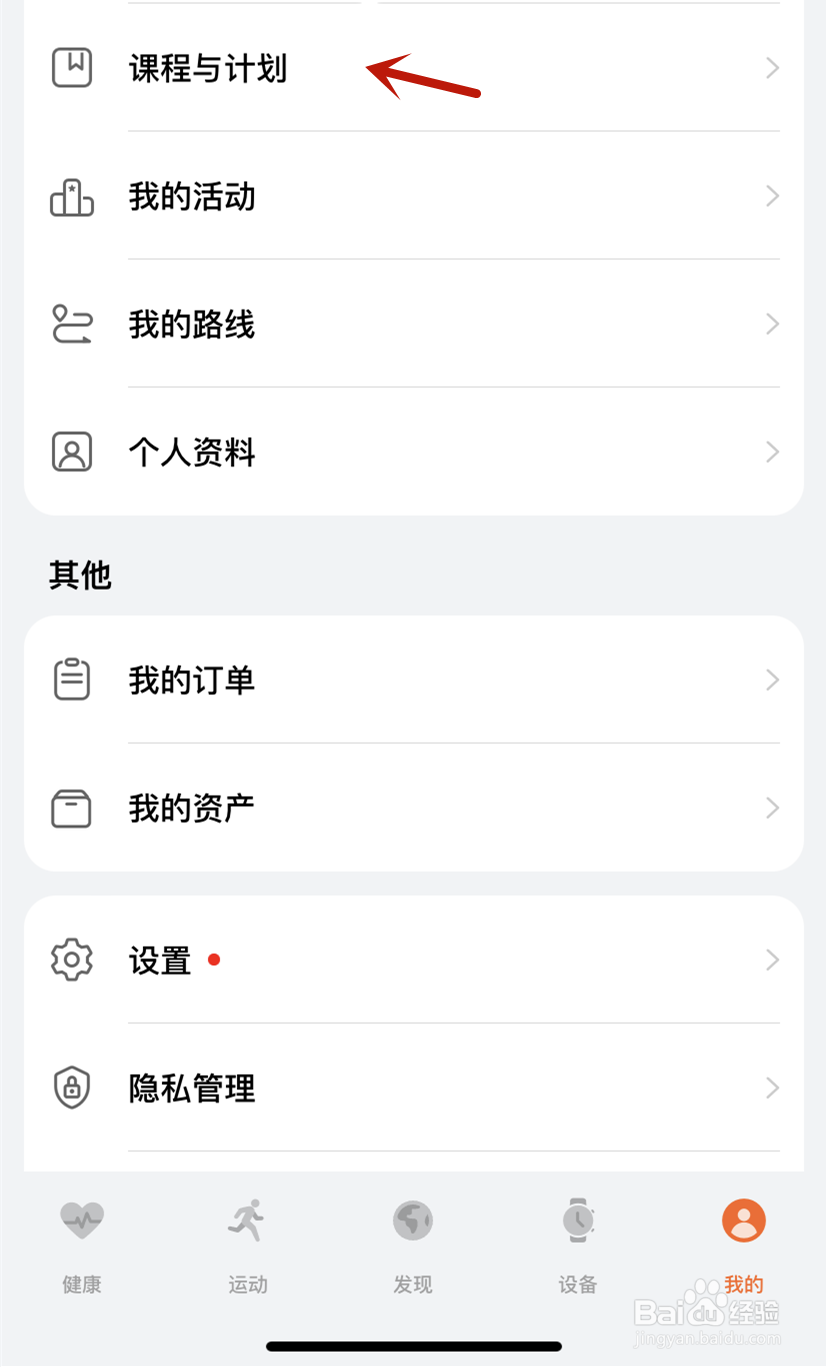The height and width of the screenshot is (1367, 826).
Task: Open settings via the 设置 gear icon
Action: click(x=71, y=960)
